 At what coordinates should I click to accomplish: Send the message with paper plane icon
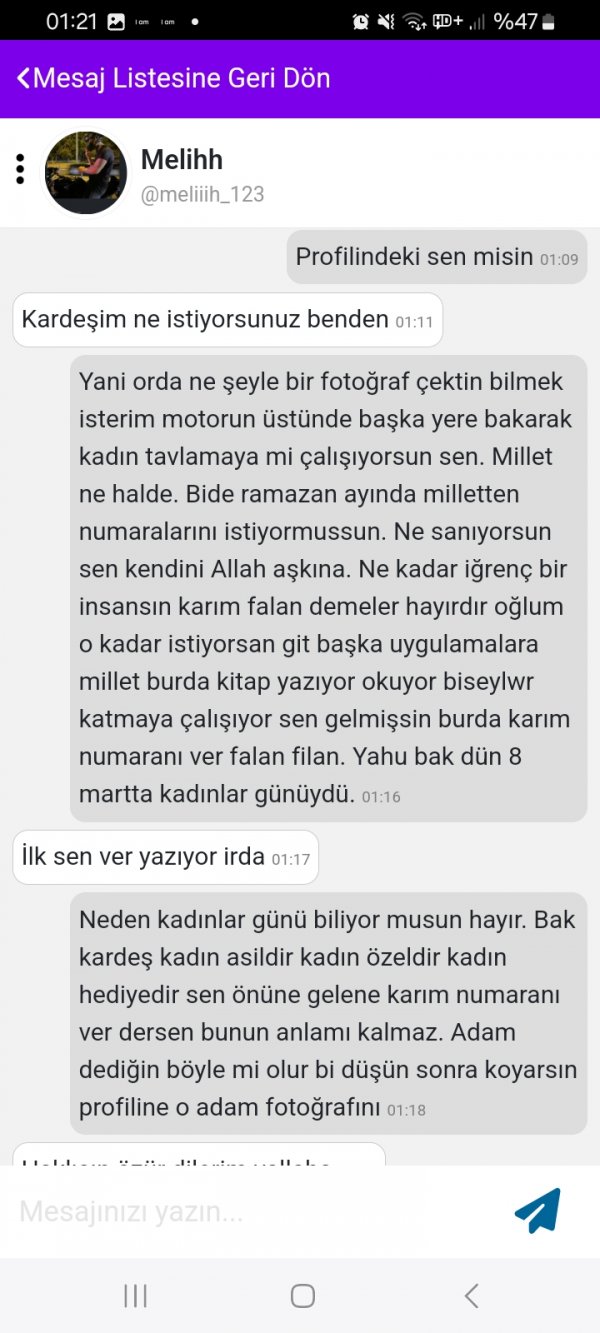[x=537, y=1211]
